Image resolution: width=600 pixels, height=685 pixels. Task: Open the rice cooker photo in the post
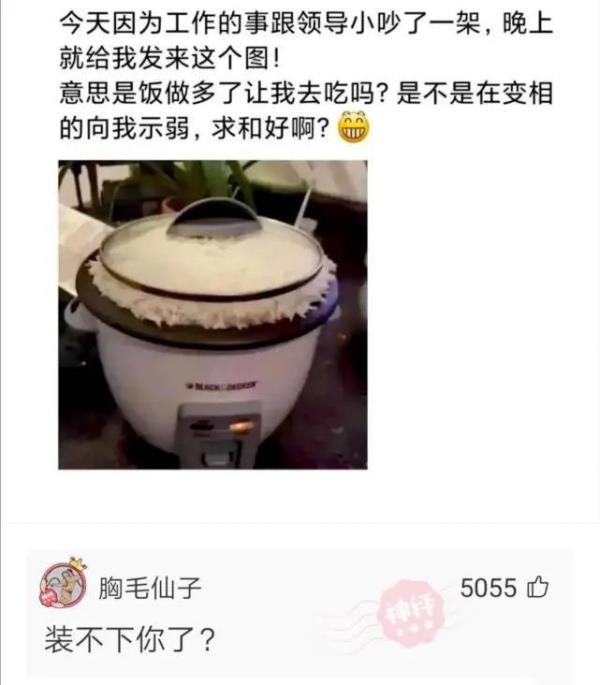tap(212, 314)
